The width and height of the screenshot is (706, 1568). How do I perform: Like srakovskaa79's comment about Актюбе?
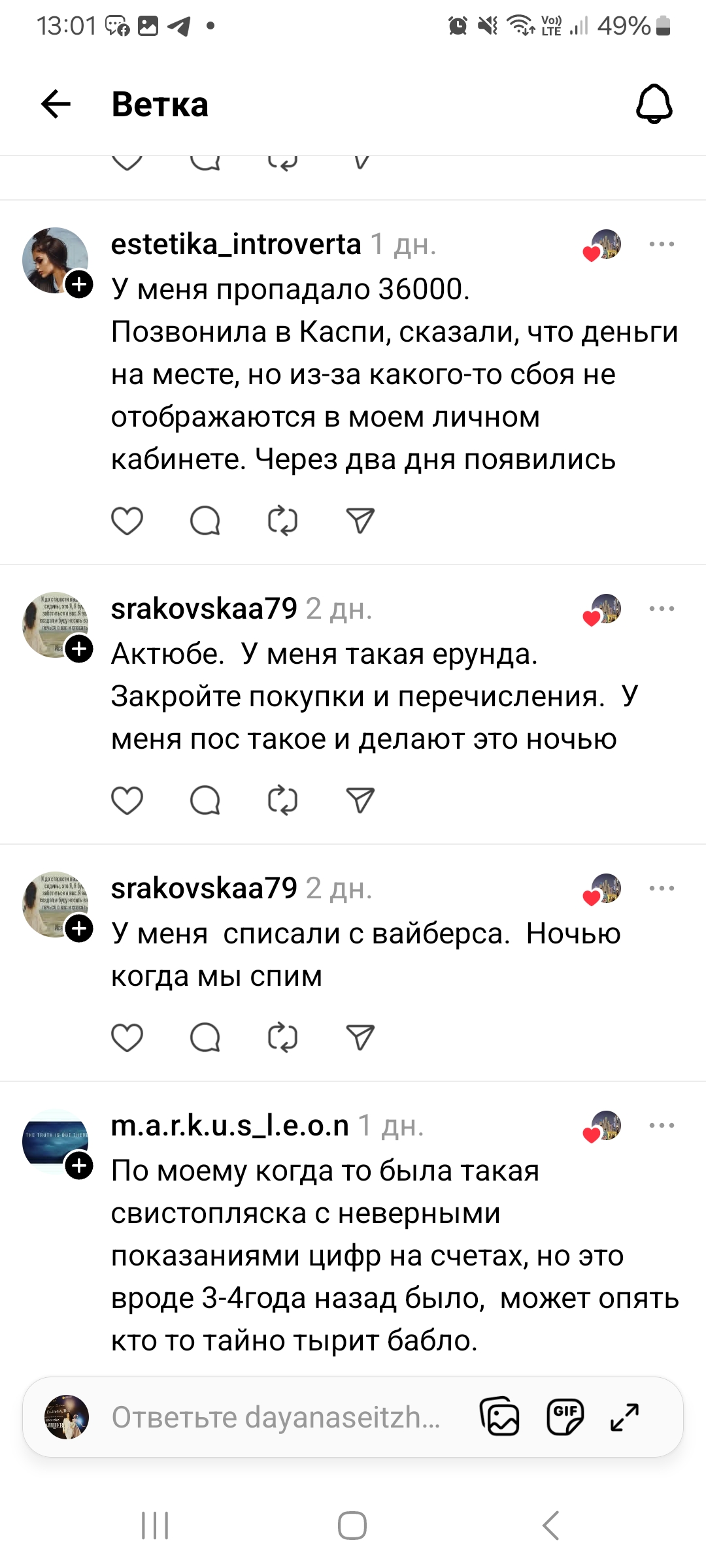(x=127, y=800)
